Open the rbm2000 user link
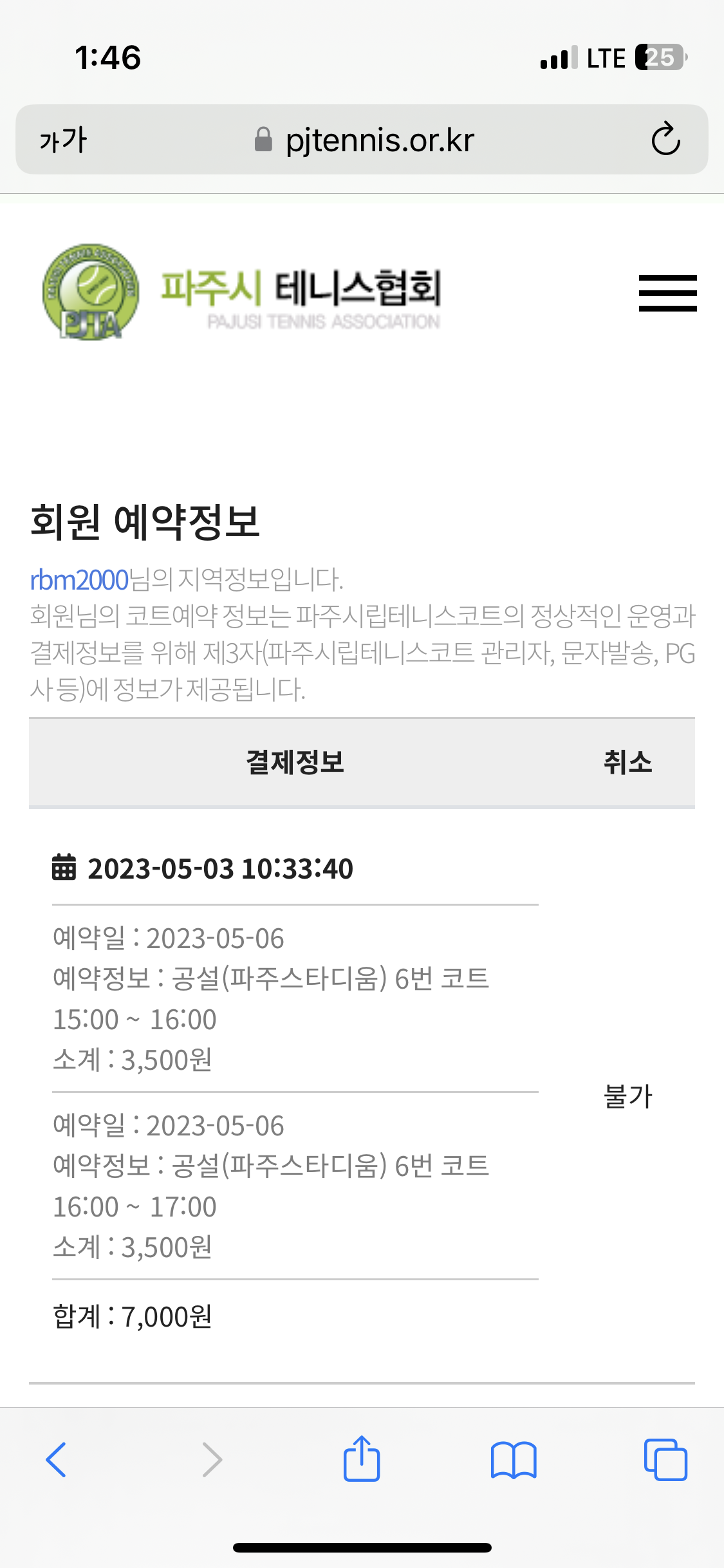Viewport: 724px width, 1568px height. tap(79, 580)
